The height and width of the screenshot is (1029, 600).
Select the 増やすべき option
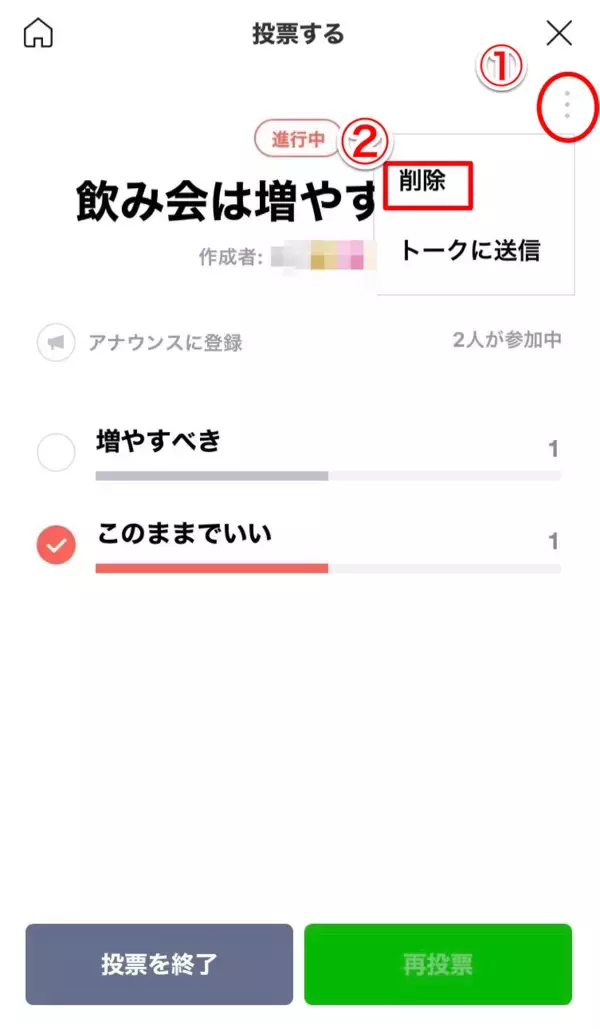pyautogui.click(x=56, y=453)
